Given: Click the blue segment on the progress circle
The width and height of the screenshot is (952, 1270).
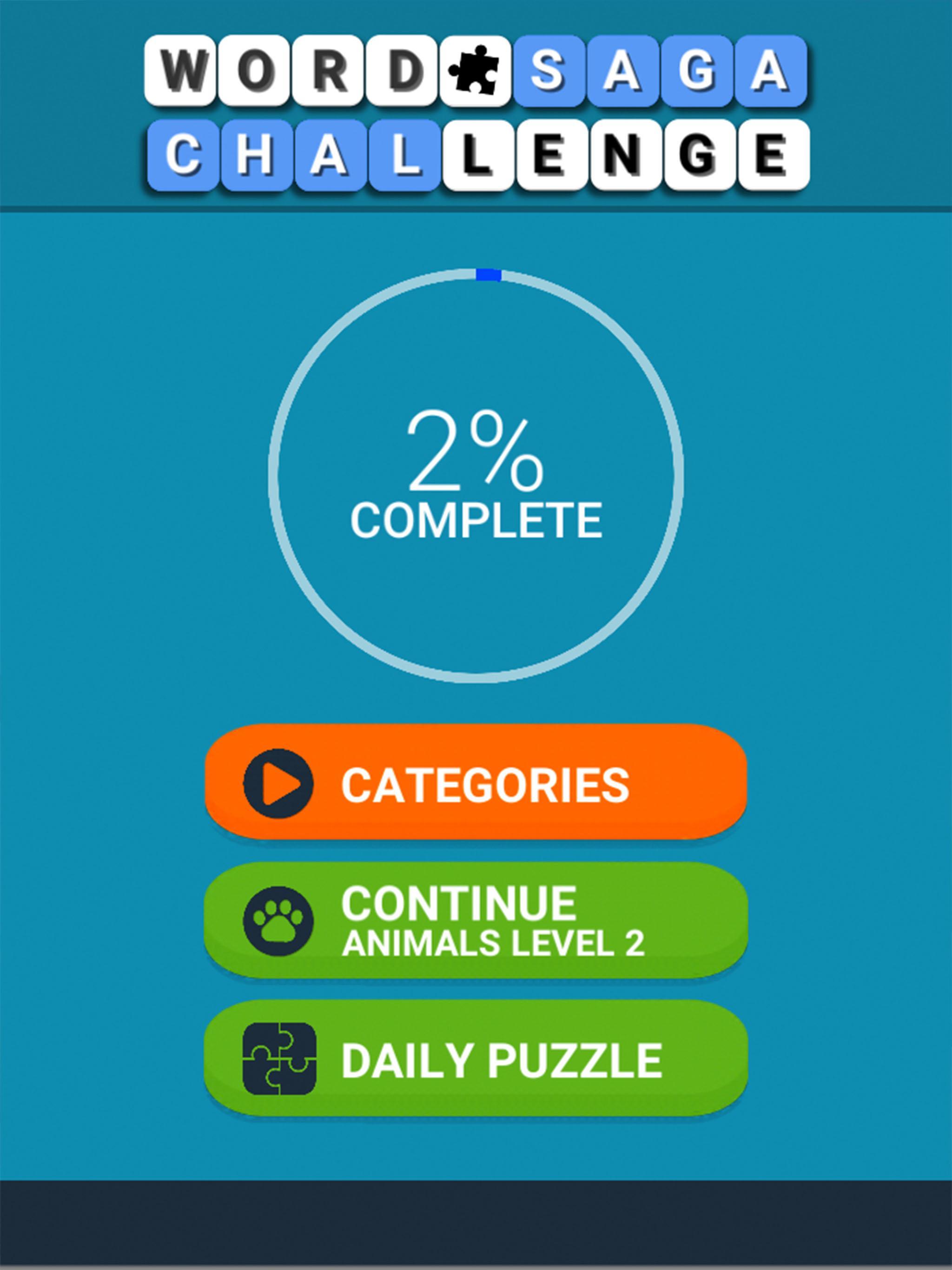Looking at the screenshot, I should point(488,274).
